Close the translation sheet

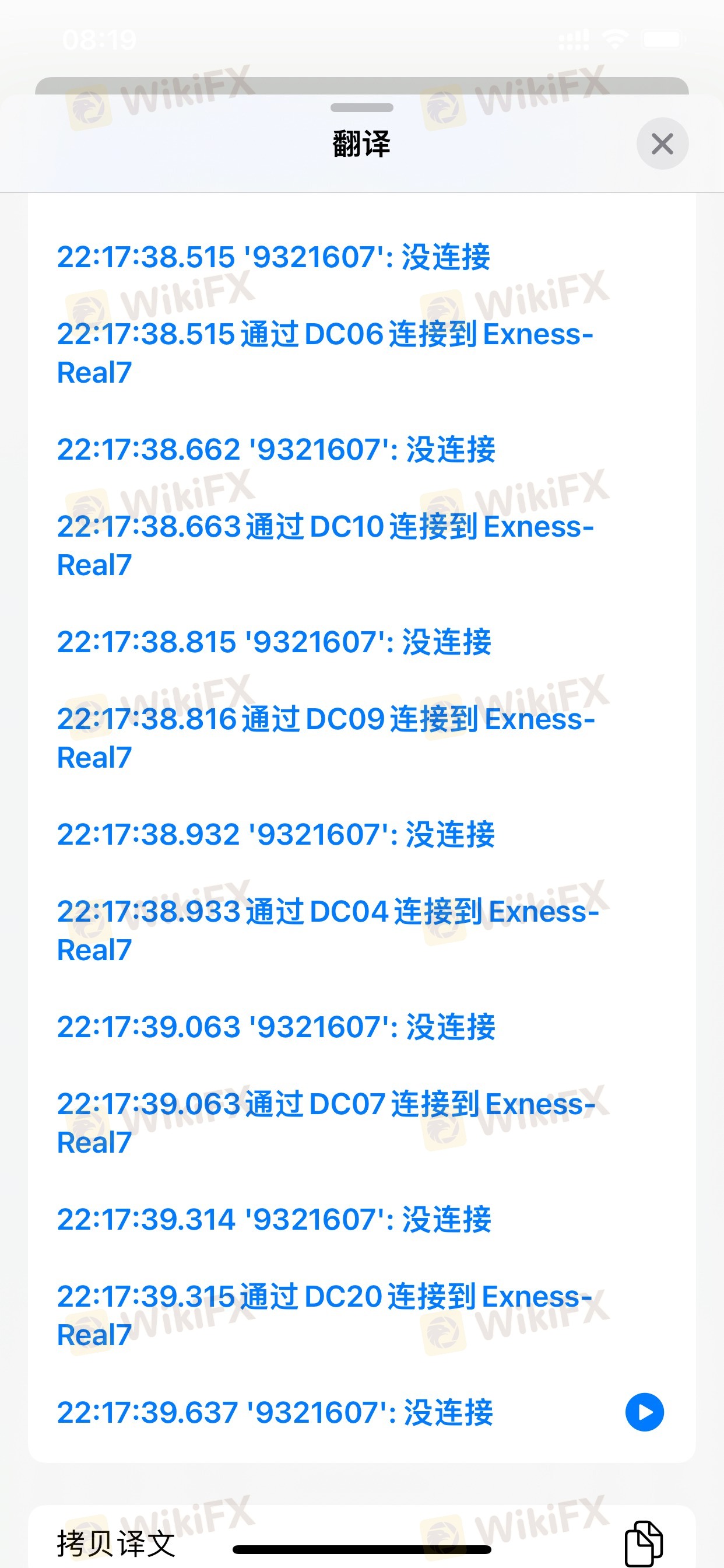pos(662,143)
